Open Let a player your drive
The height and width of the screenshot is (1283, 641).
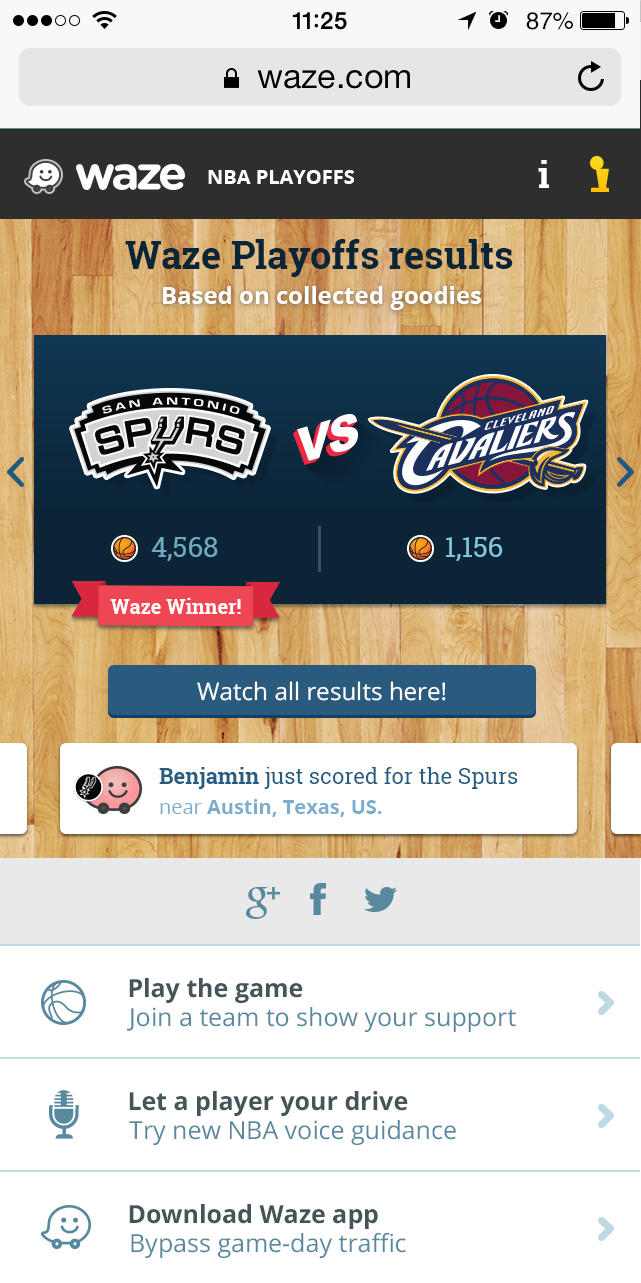point(320,1115)
